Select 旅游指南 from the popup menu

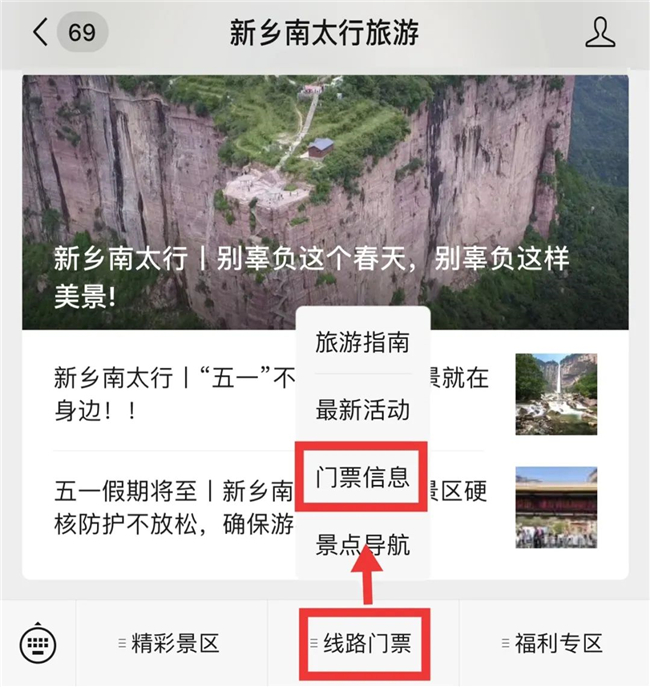[362, 343]
